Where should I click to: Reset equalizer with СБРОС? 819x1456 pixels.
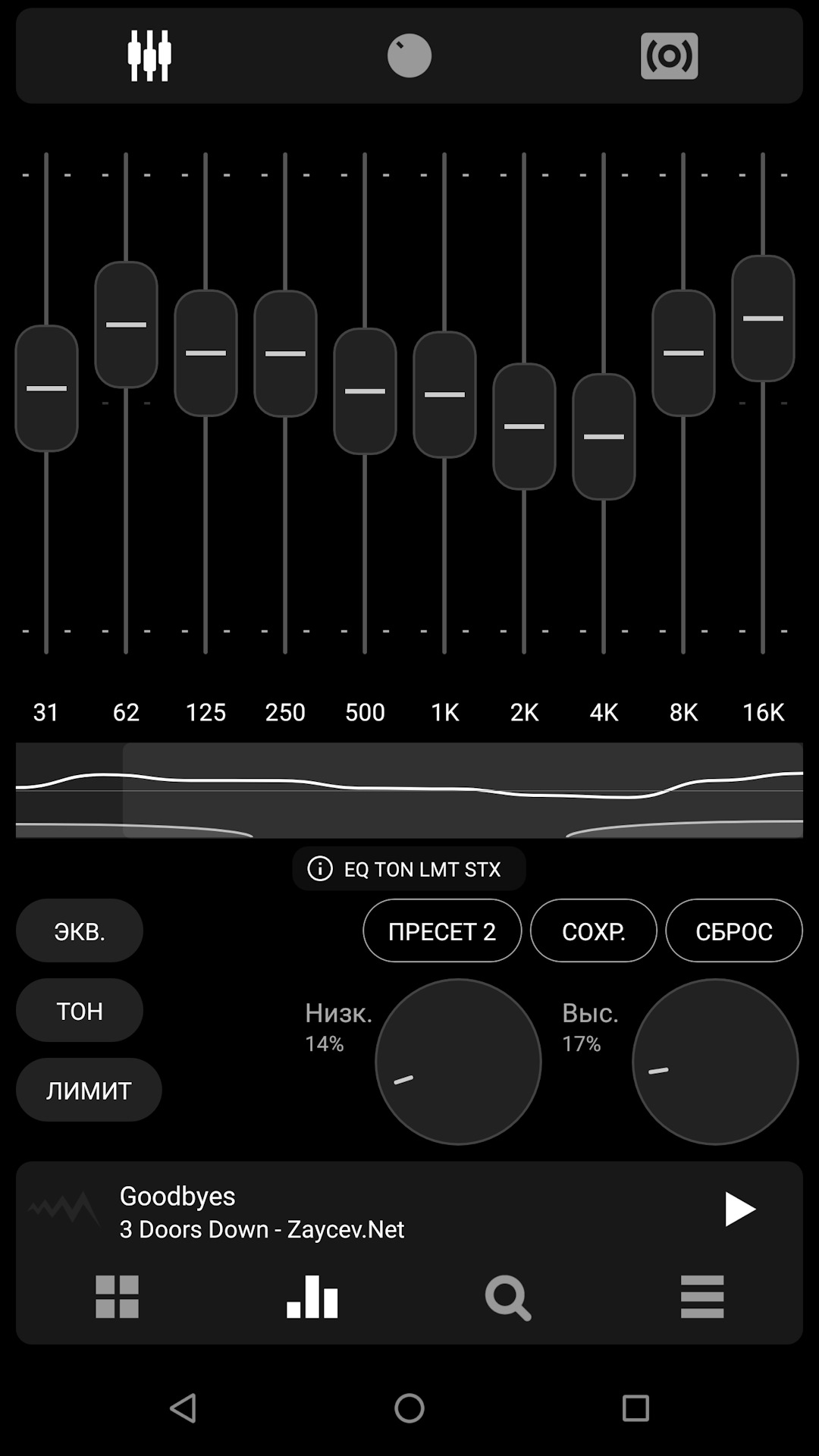pos(733,930)
